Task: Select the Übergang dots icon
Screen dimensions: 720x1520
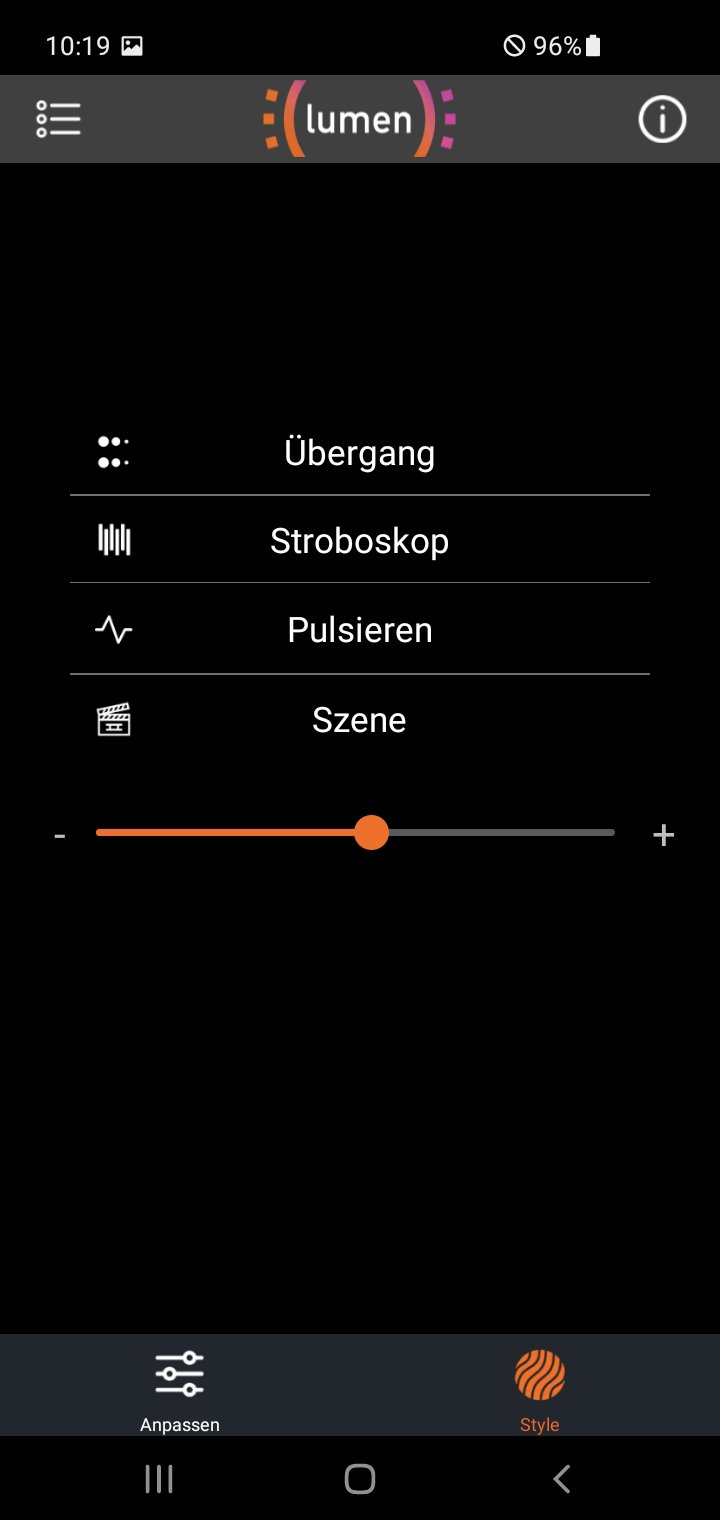Action: [x=112, y=452]
